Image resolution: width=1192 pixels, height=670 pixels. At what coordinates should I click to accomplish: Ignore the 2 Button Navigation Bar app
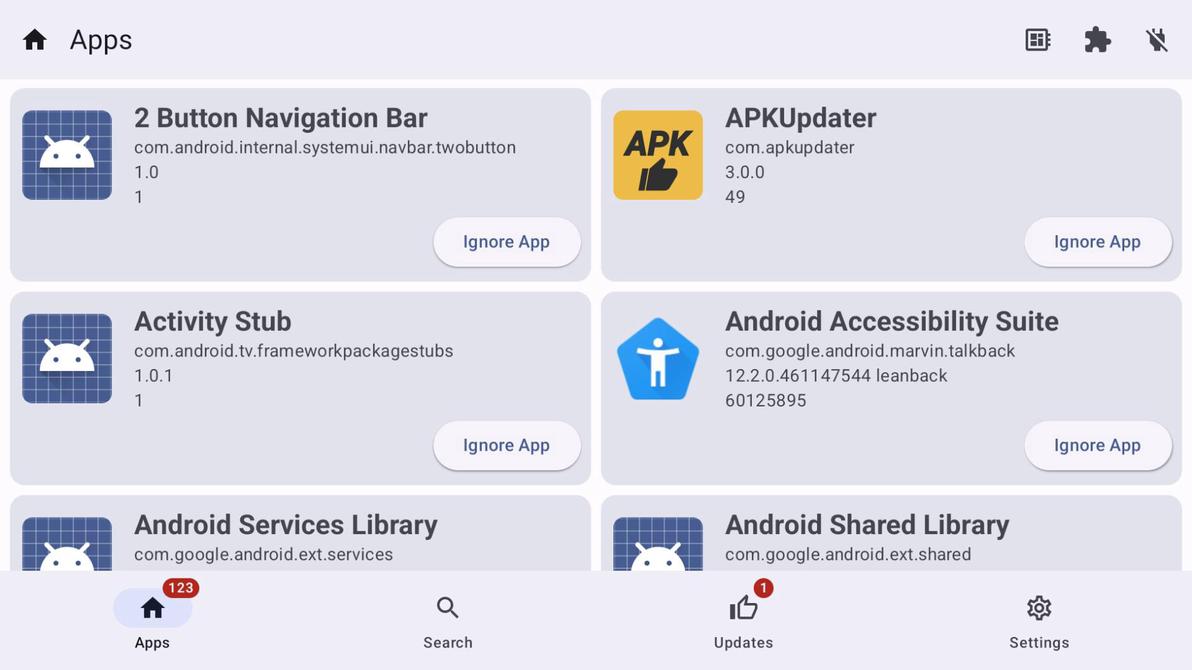(506, 242)
